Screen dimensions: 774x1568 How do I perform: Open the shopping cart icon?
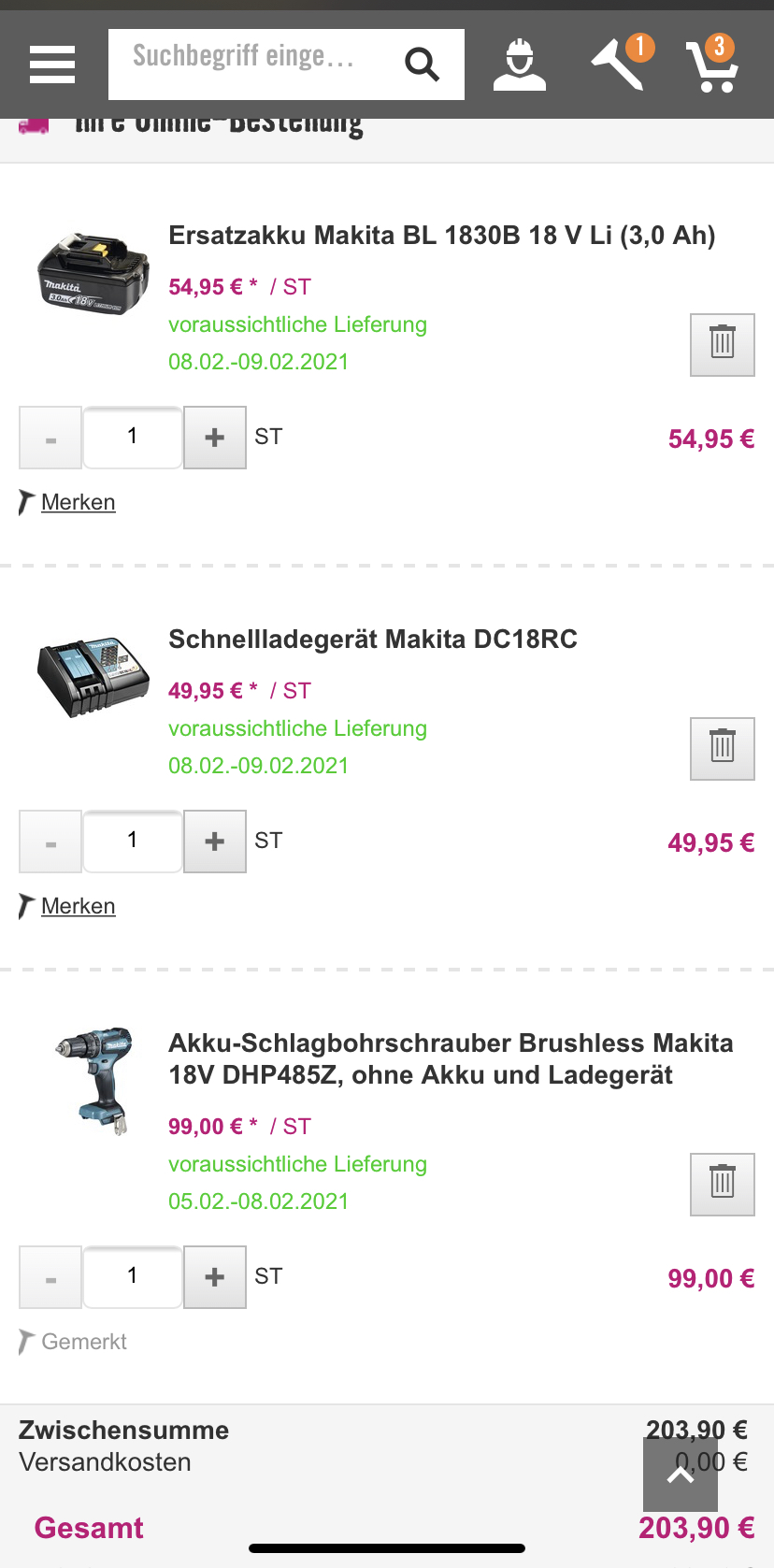coord(712,65)
